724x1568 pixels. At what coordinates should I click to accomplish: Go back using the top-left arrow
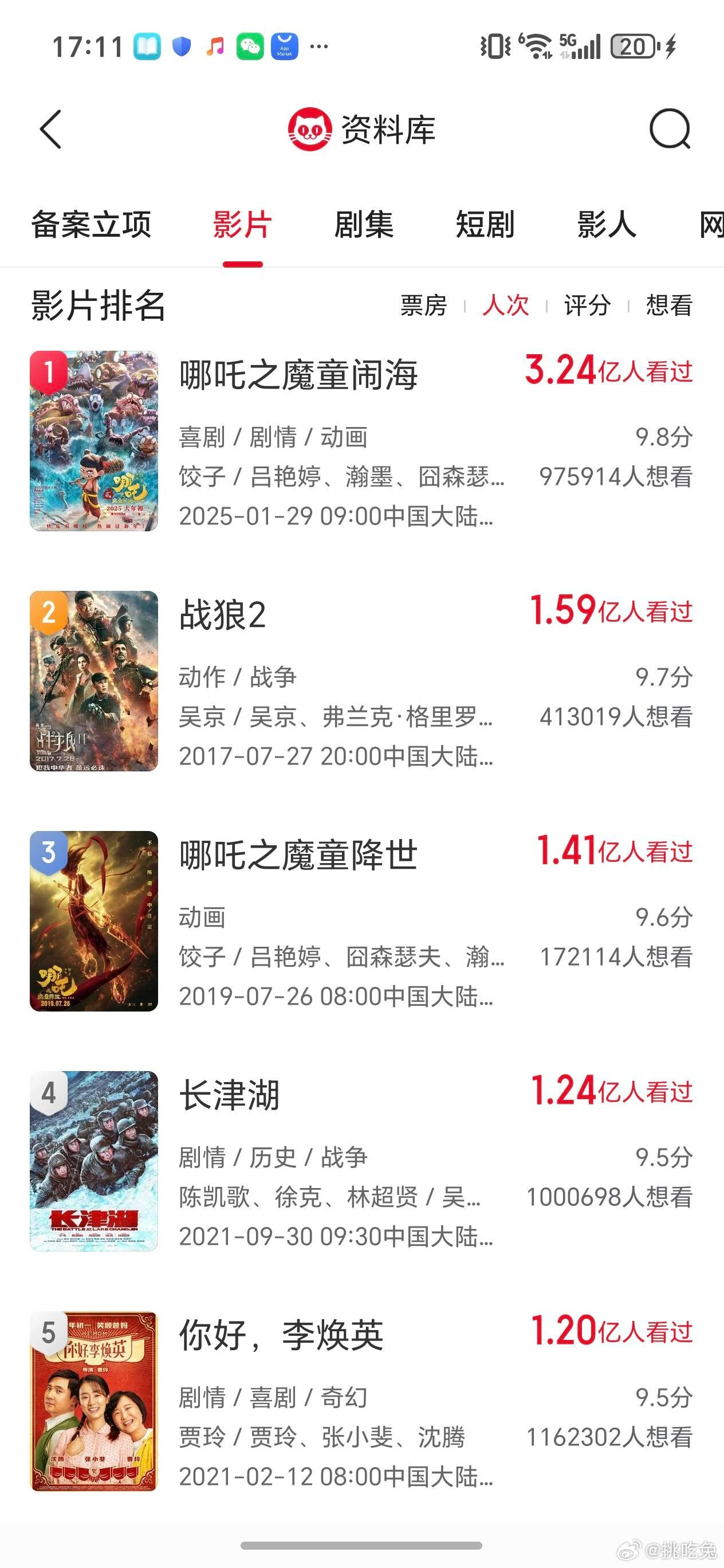click(51, 129)
